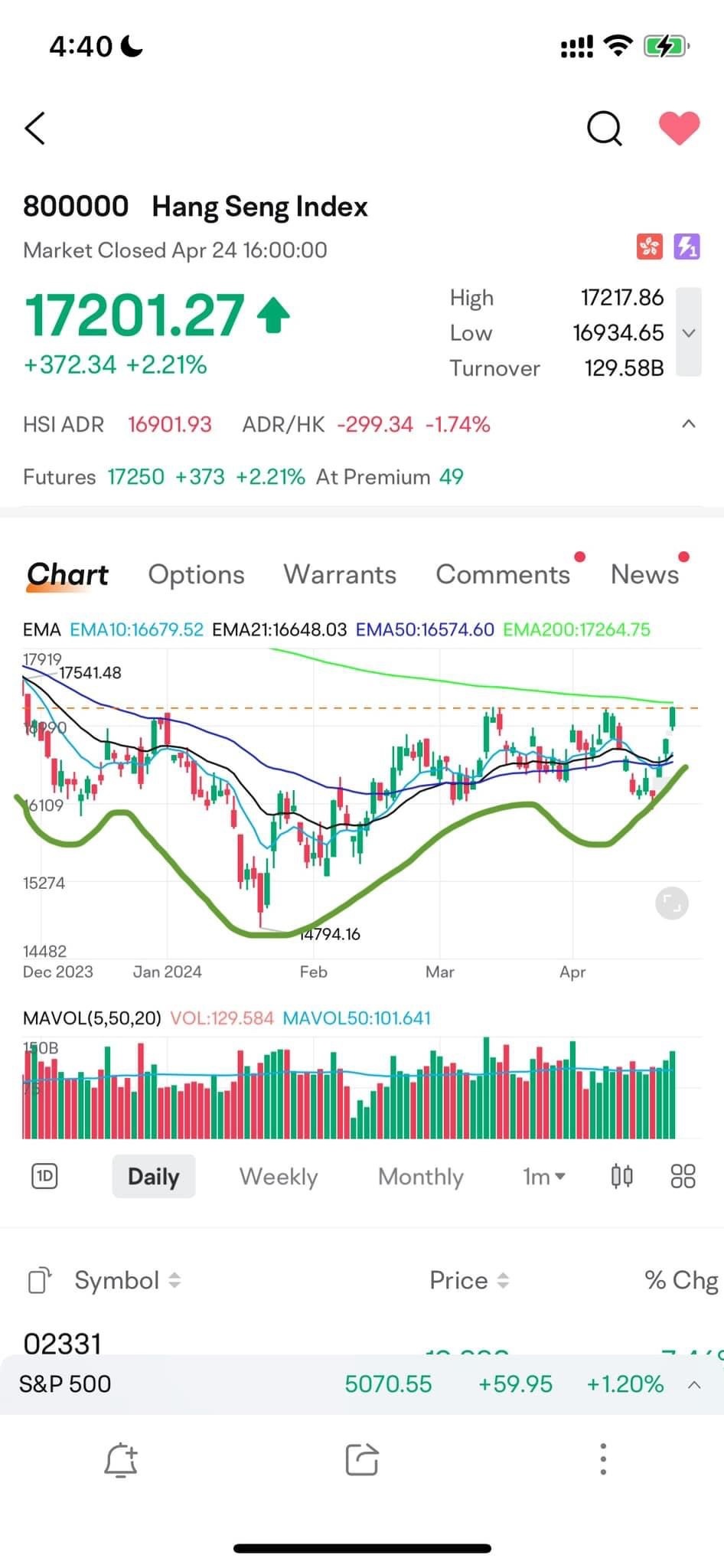The image size is (724, 1568).
Task: Share this Hang Seng Index quote
Action: 362,1459
